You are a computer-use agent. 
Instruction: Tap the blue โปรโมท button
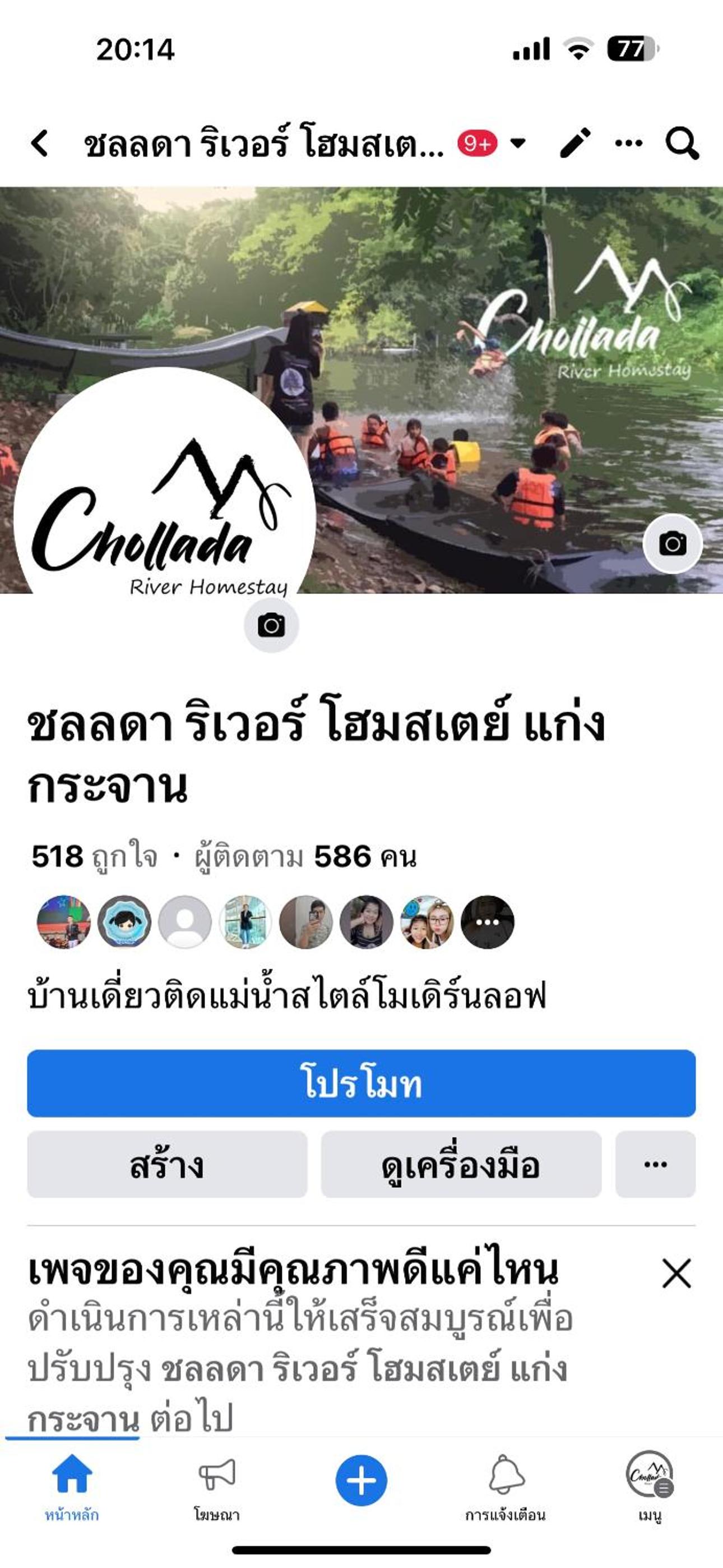pyautogui.click(x=361, y=1083)
